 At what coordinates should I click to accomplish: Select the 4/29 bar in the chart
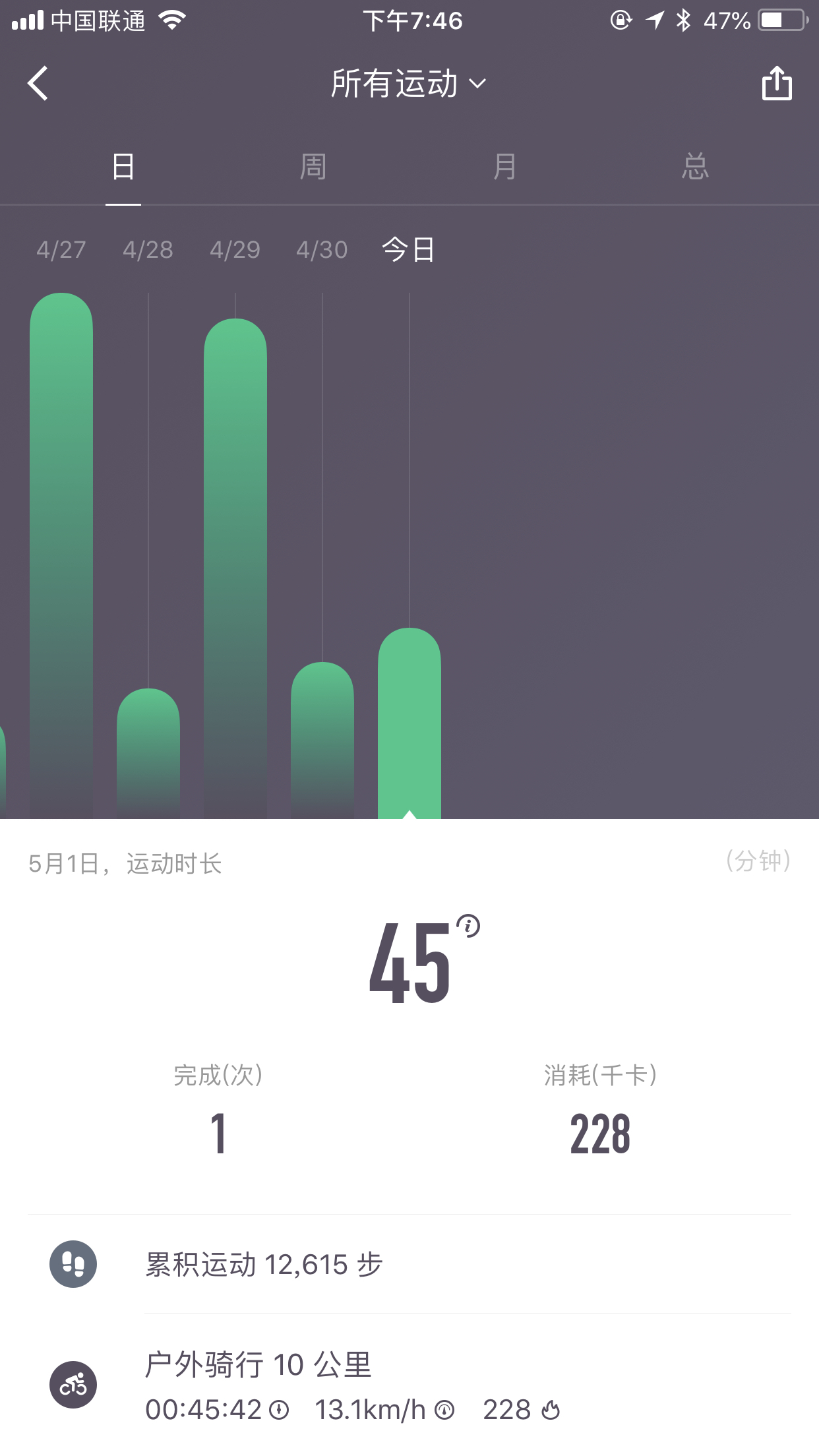(x=235, y=568)
